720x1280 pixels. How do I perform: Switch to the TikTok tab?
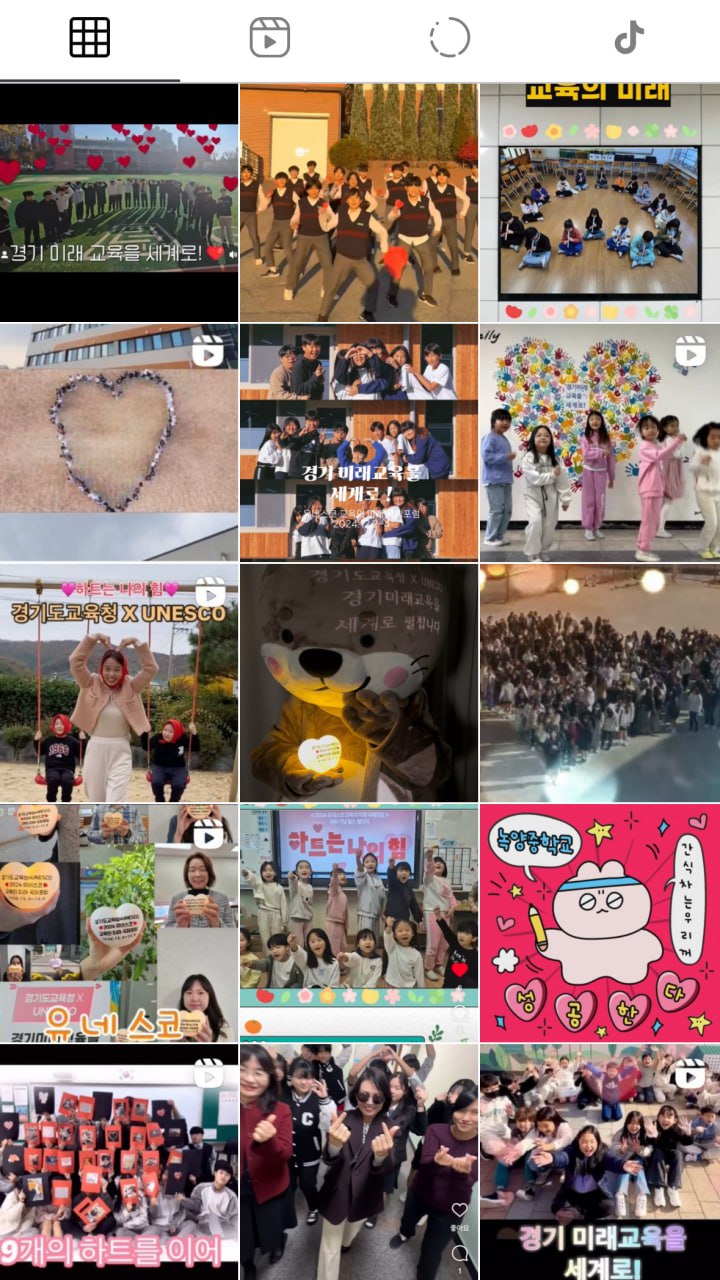[x=629, y=38]
